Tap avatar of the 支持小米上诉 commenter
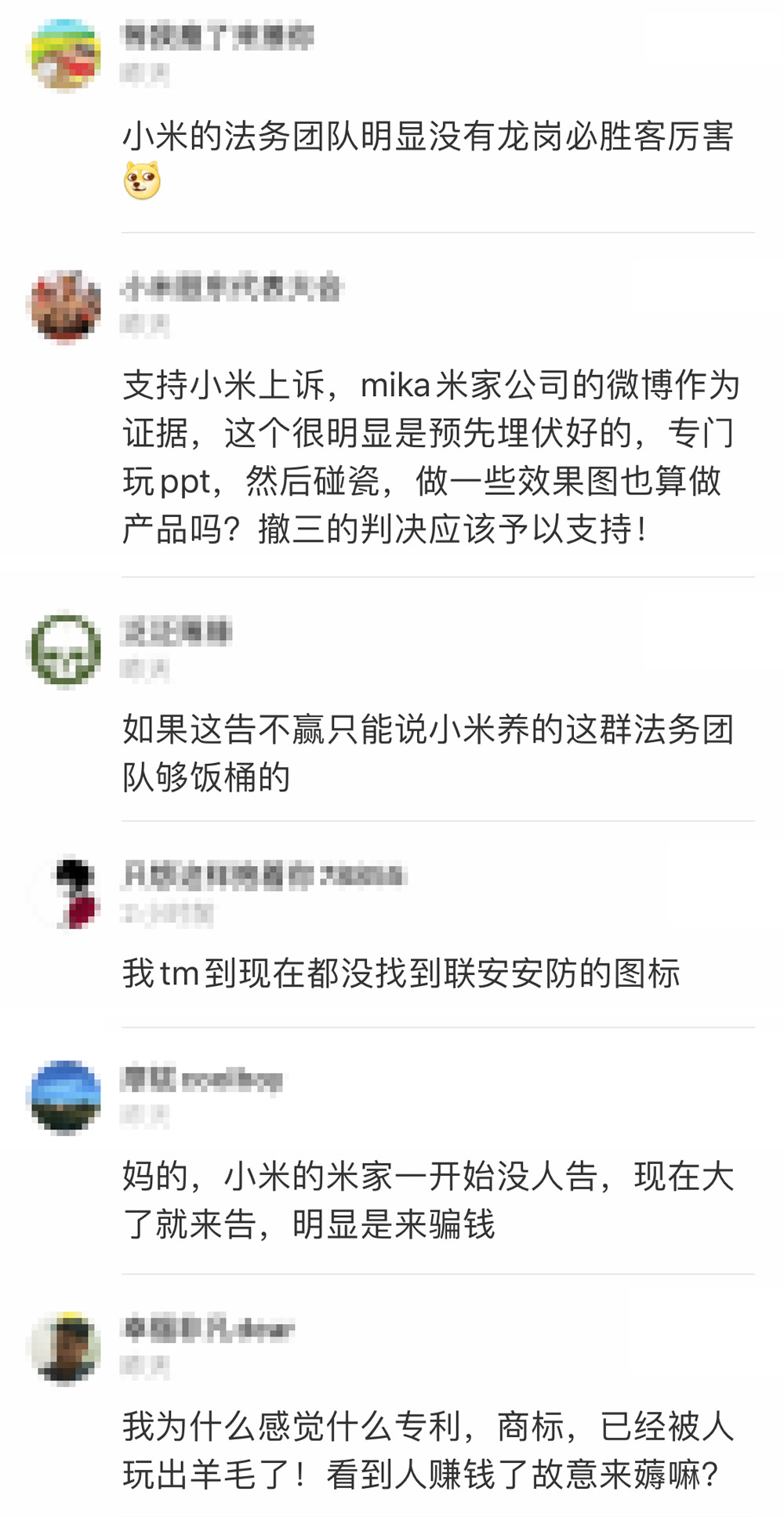784x1517 pixels. pyautogui.click(x=64, y=306)
